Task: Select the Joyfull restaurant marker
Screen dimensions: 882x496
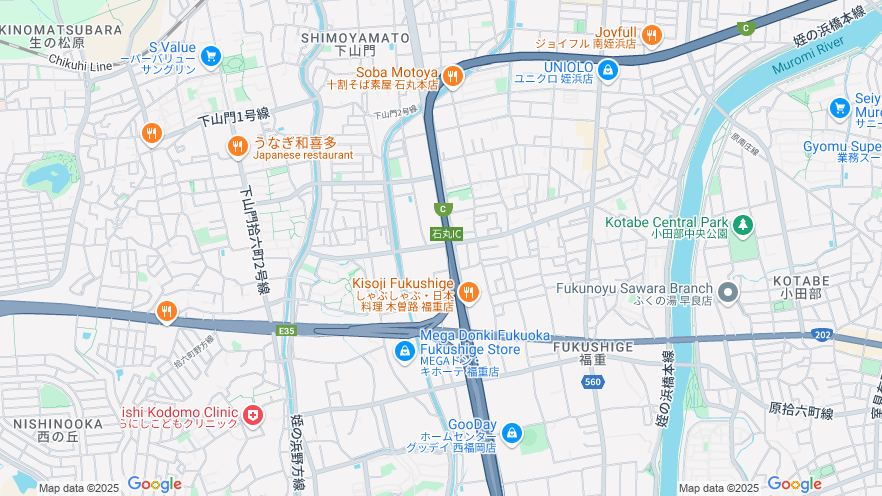Action: tap(652, 37)
